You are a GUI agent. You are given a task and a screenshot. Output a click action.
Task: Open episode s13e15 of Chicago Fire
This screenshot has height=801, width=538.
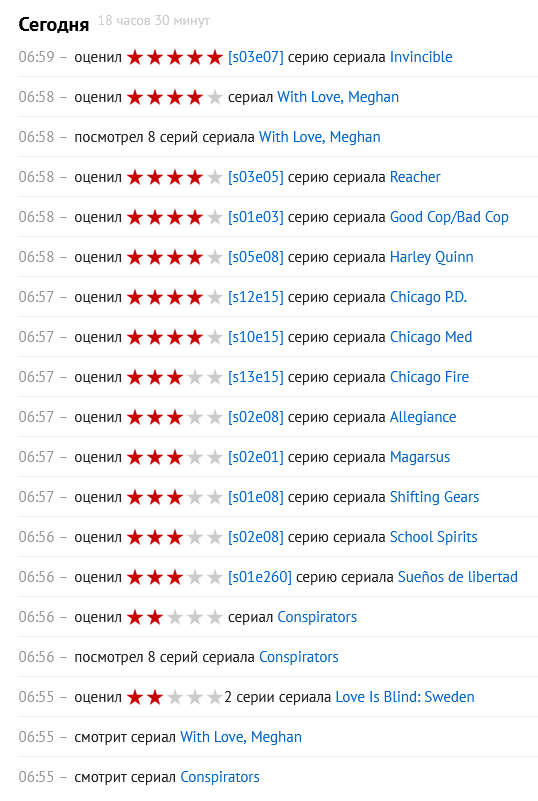point(255,377)
